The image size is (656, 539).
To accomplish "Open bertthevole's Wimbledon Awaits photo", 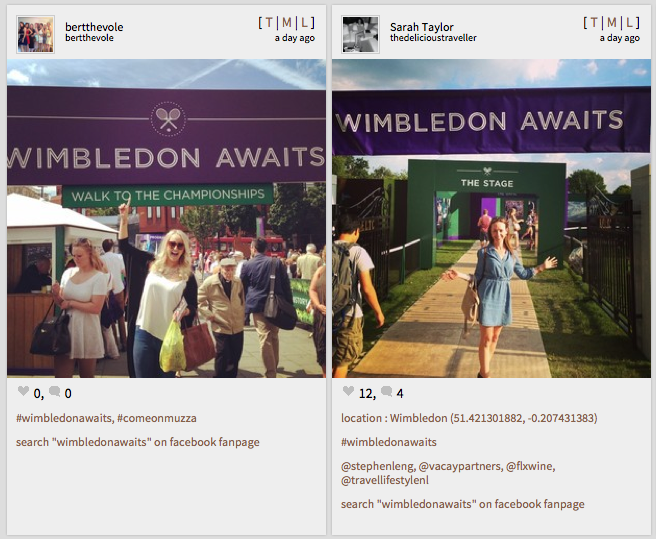I will [166, 217].
